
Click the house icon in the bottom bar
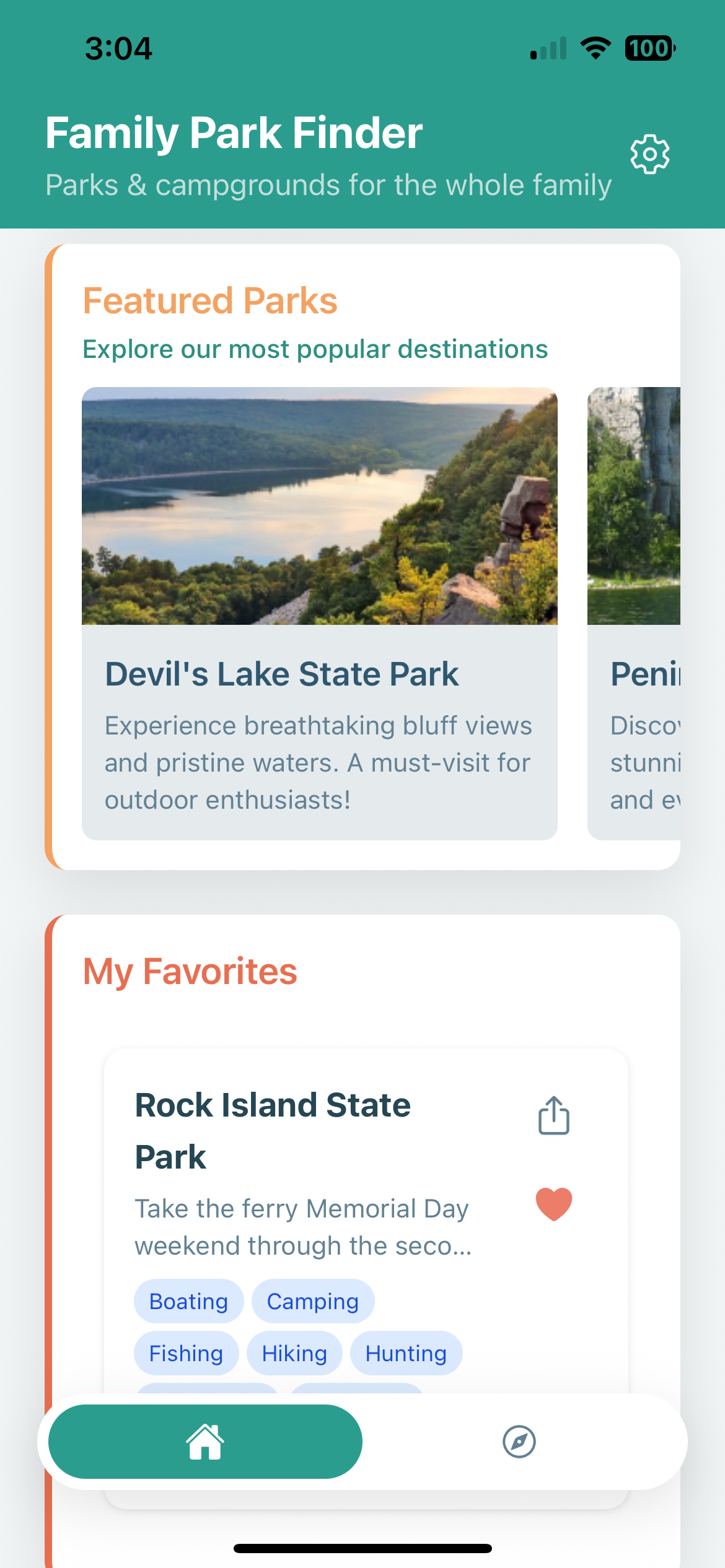(205, 1441)
